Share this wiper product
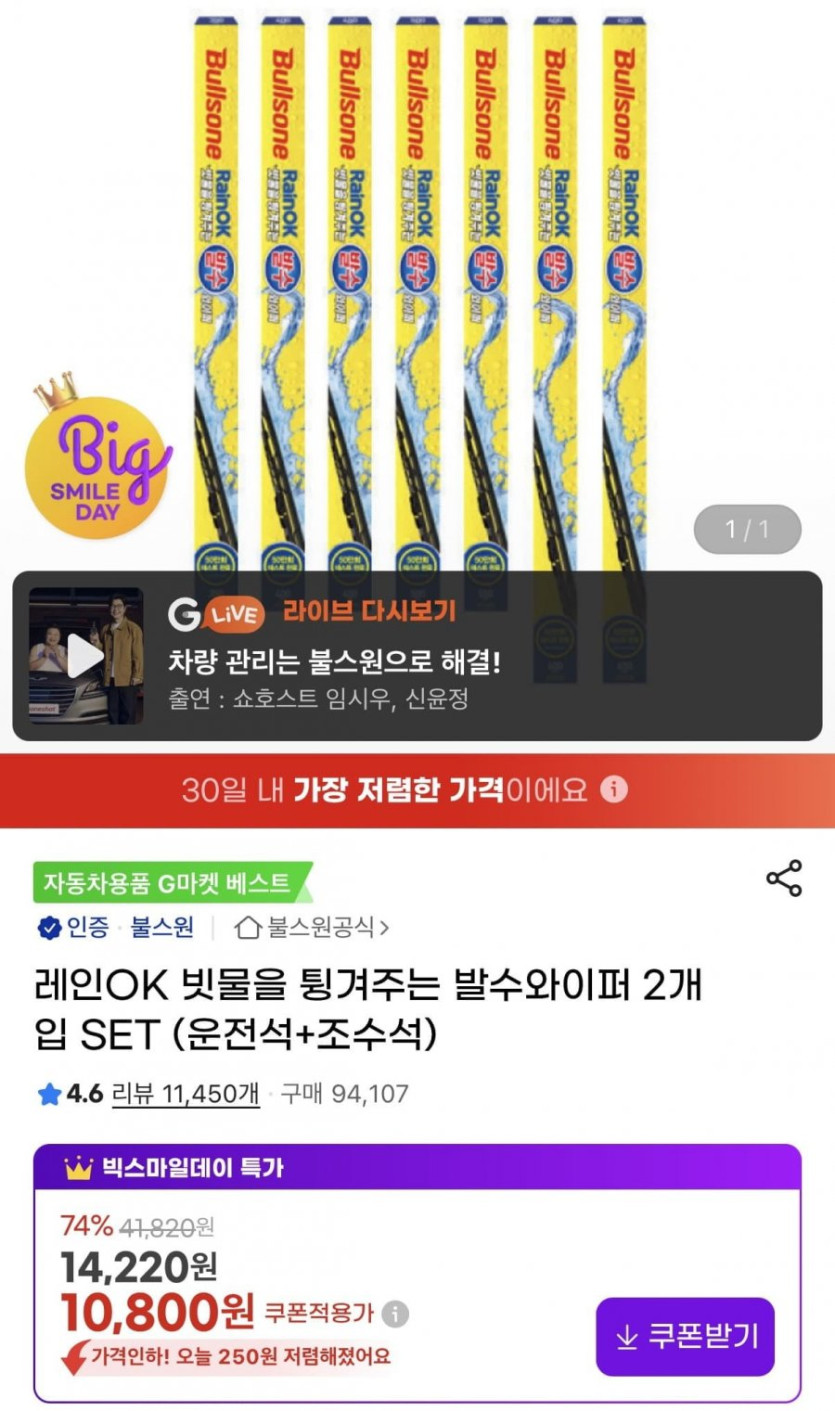The height and width of the screenshot is (1411, 835). tap(784, 878)
